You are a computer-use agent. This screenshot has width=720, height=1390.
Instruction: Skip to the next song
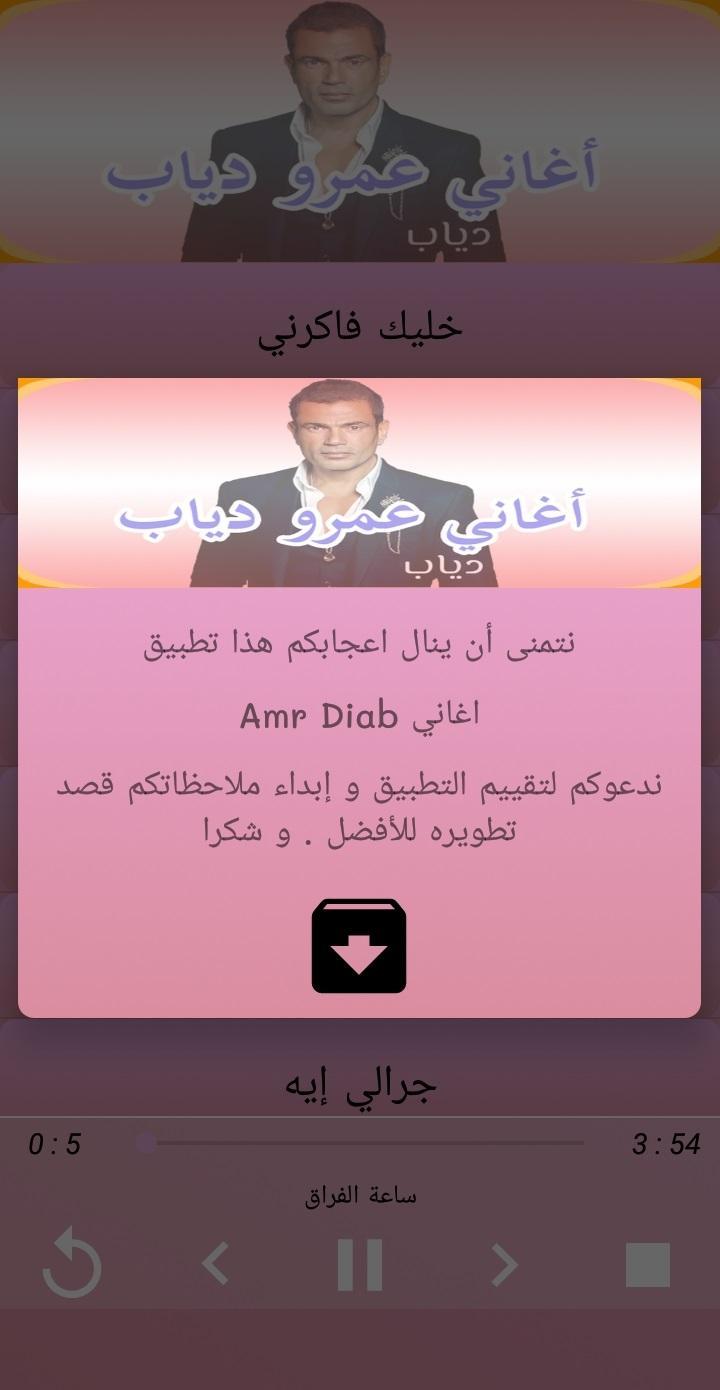(505, 1265)
